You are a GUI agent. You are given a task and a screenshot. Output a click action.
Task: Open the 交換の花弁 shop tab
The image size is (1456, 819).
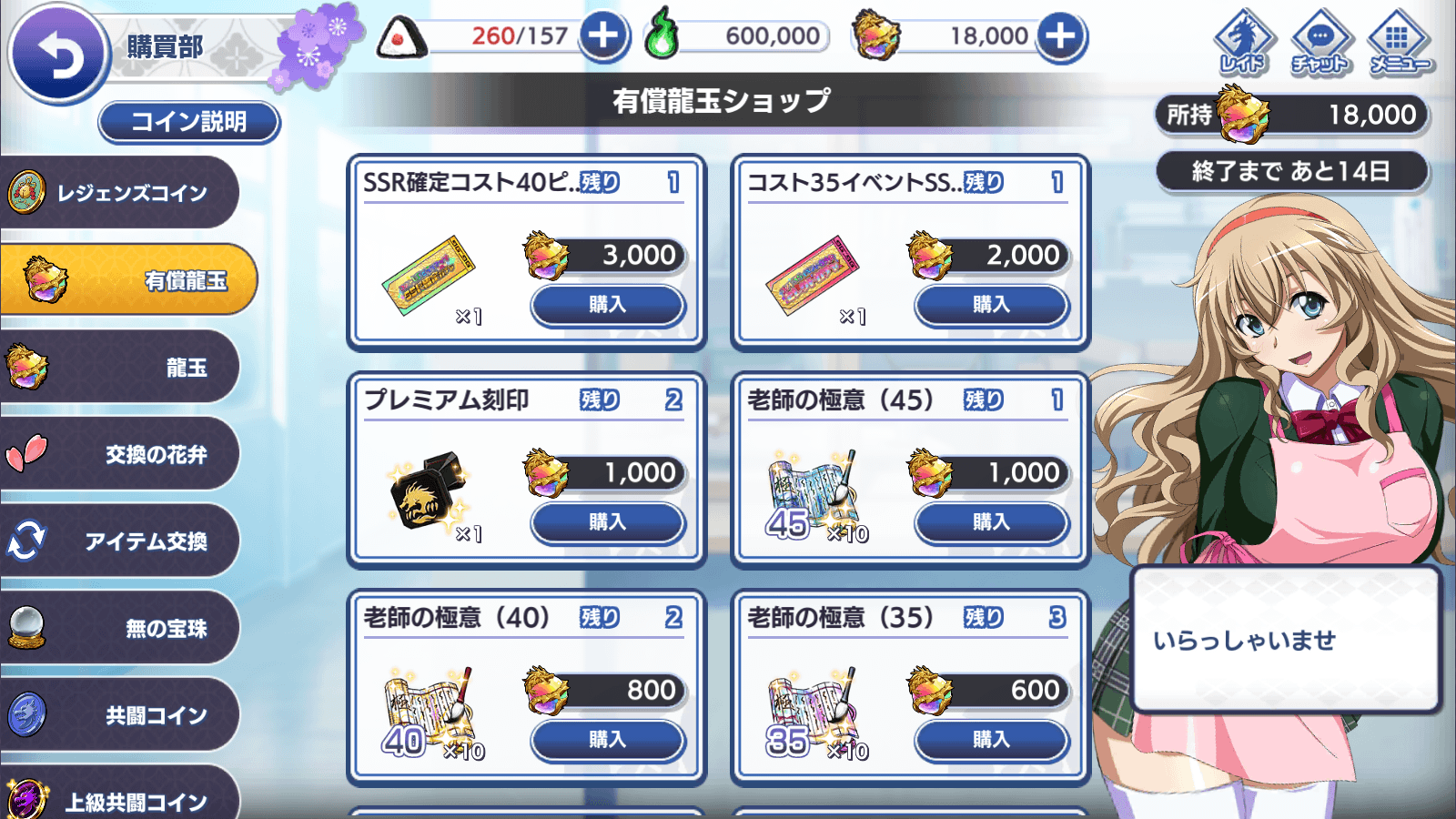[x=118, y=454]
